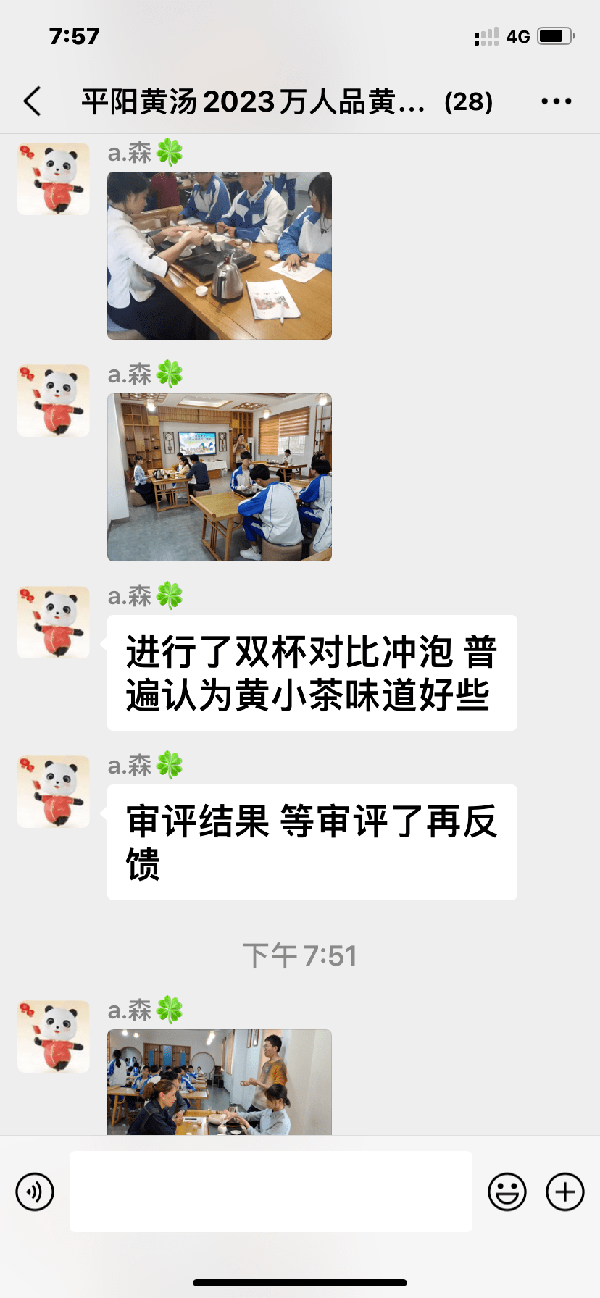
Task: Open the plus attachments menu
Action: [x=565, y=1191]
